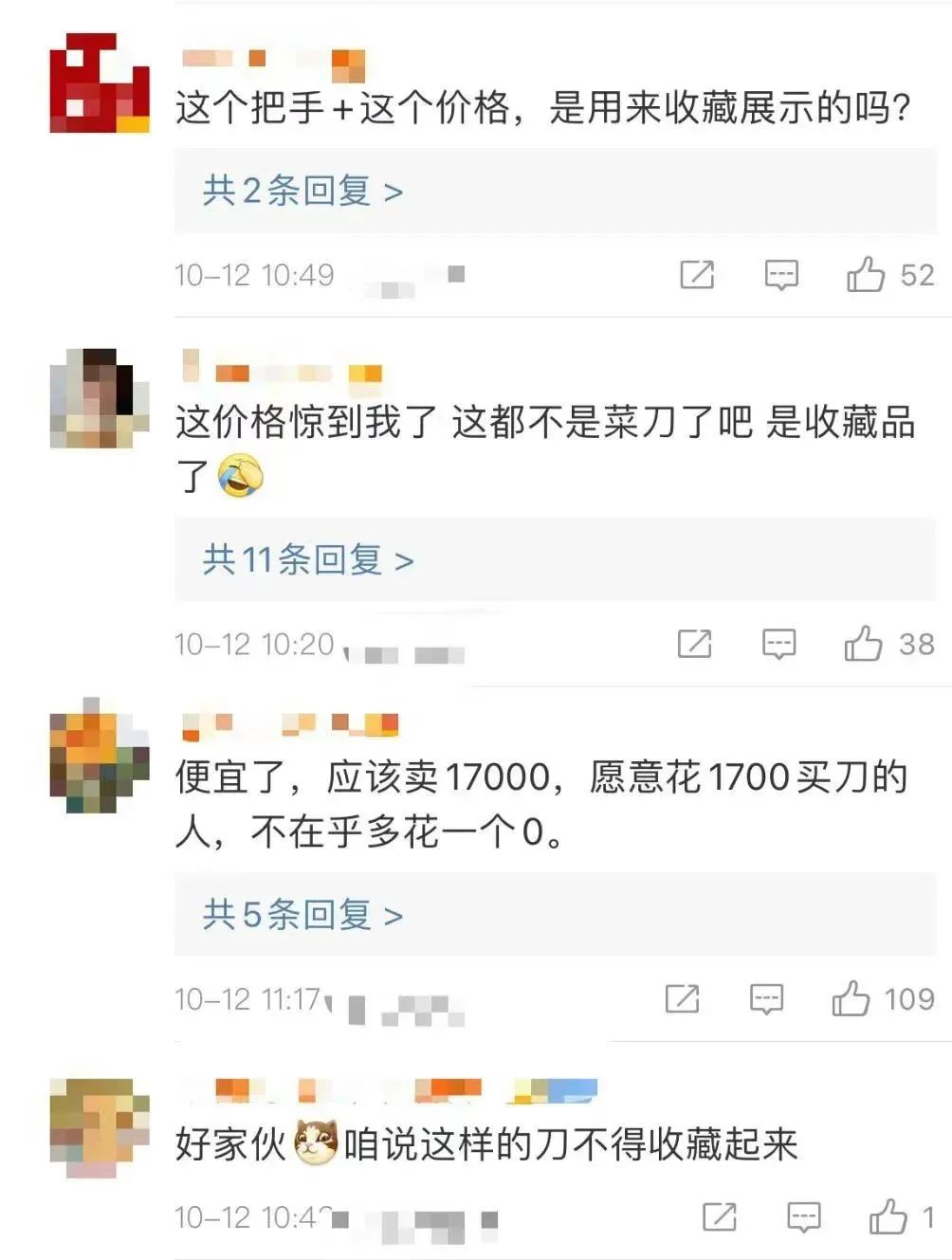The image size is (952, 1260).
Task: Like the comment with 38 likes
Action: (863, 644)
